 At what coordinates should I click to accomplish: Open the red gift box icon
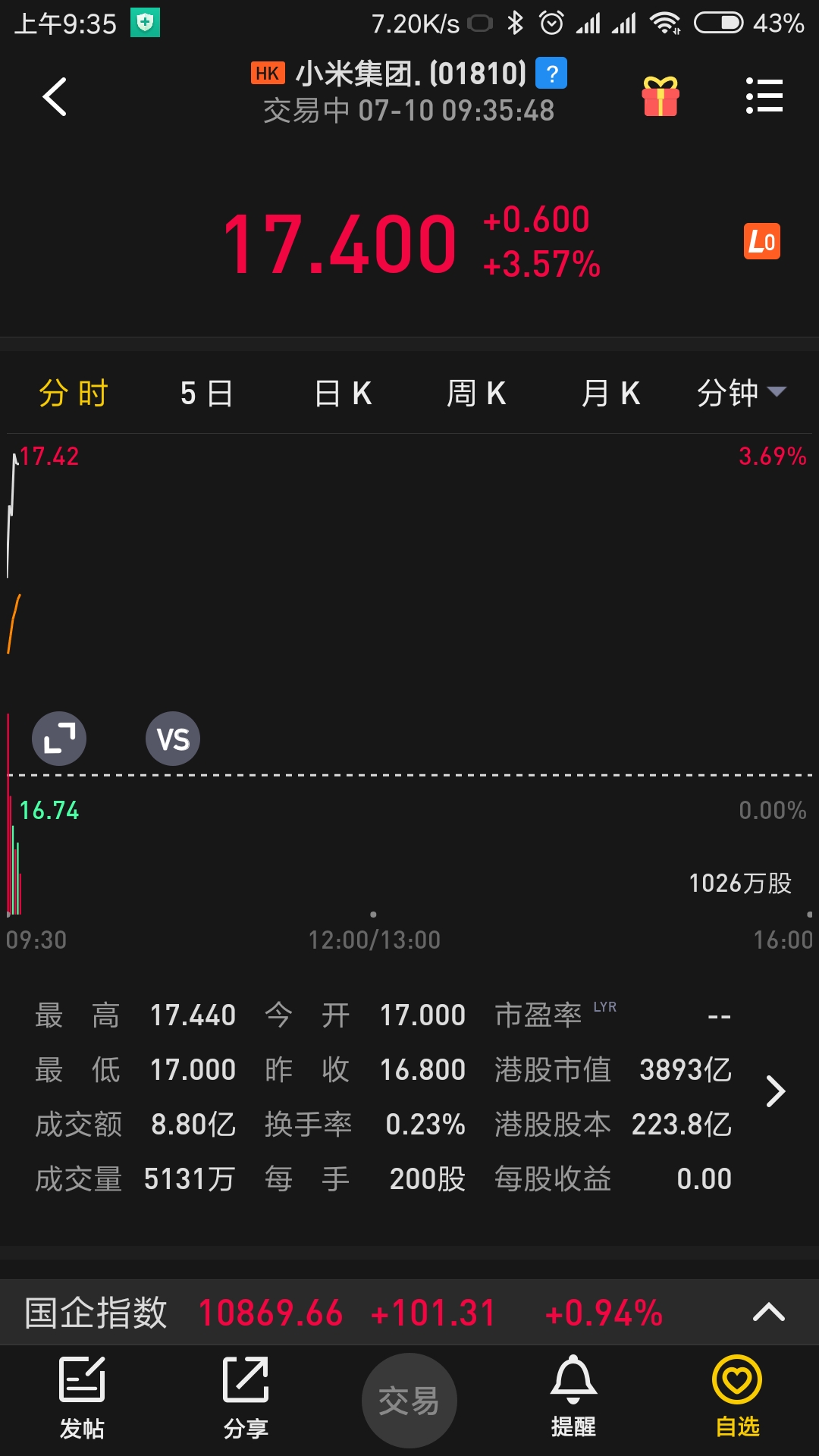(661, 96)
